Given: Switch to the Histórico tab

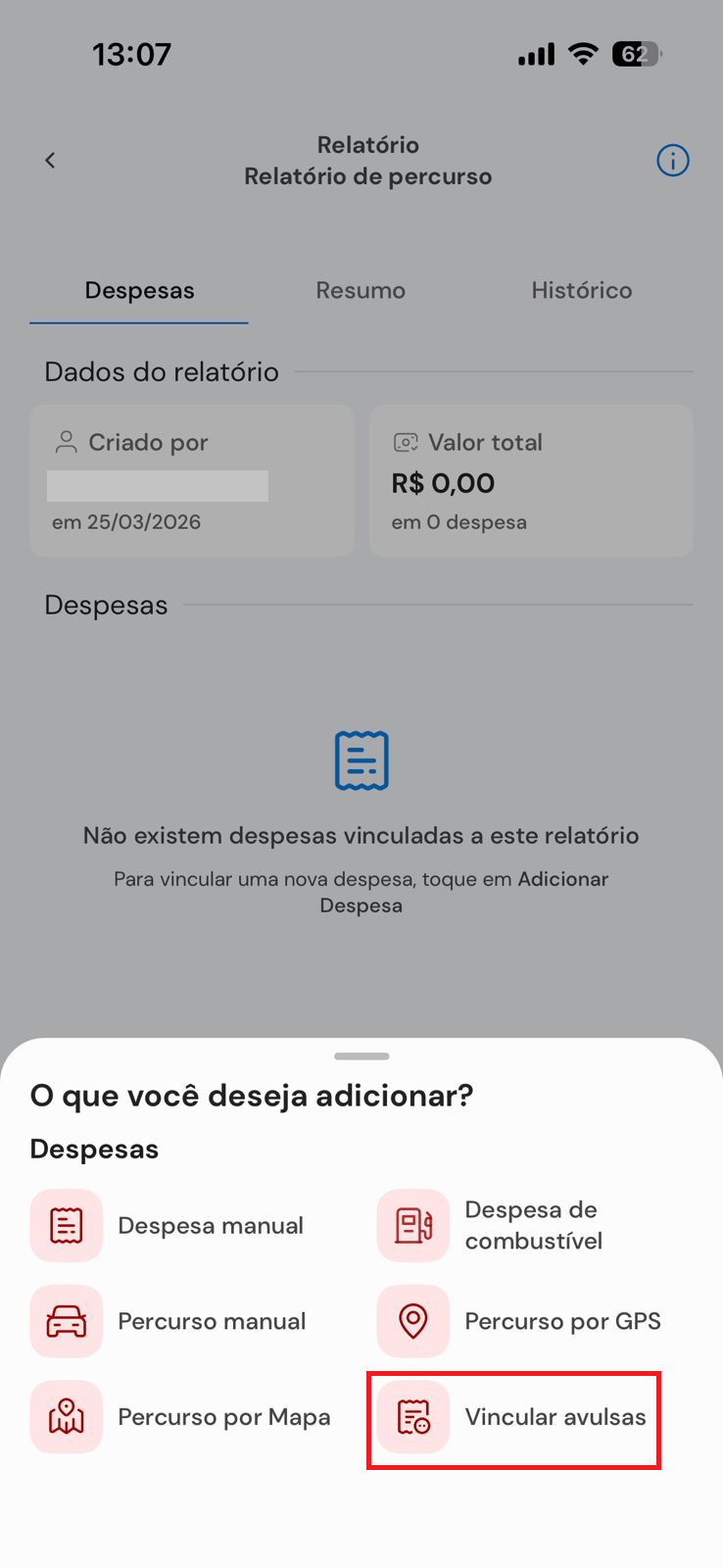Looking at the screenshot, I should [x=581, y=291].
